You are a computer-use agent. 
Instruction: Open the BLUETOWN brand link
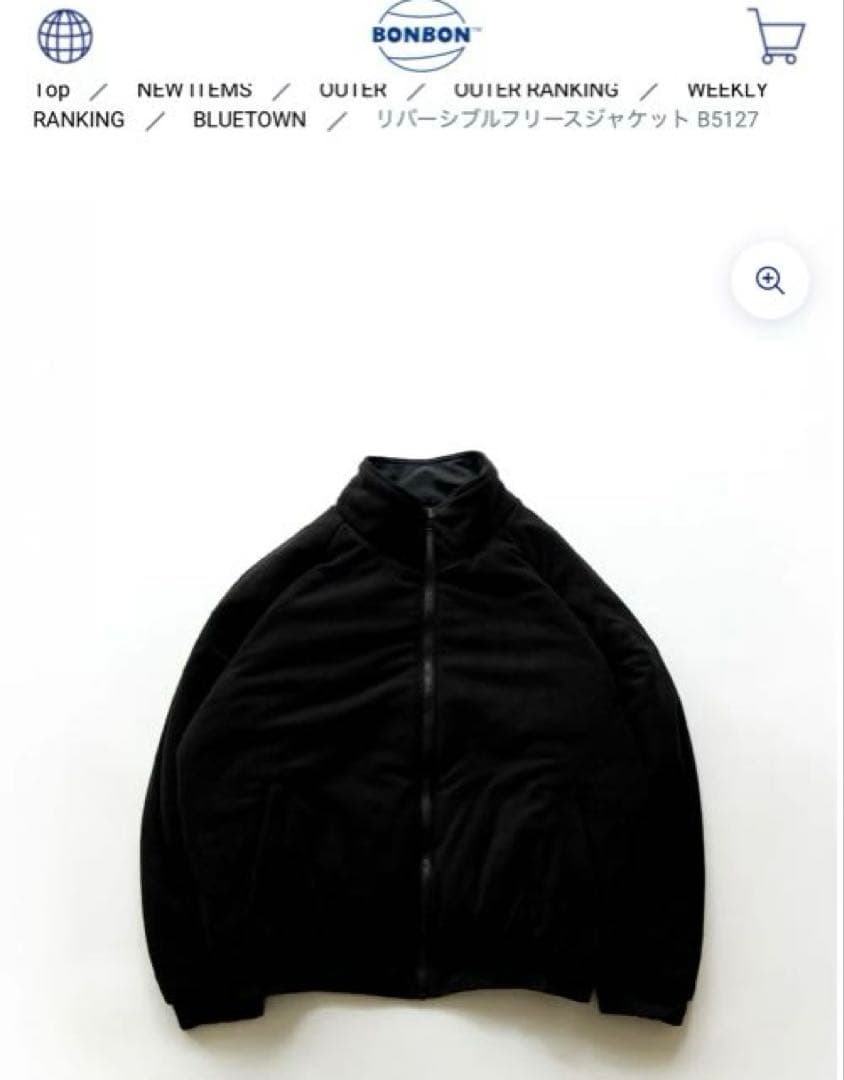(x=249, y=120)
